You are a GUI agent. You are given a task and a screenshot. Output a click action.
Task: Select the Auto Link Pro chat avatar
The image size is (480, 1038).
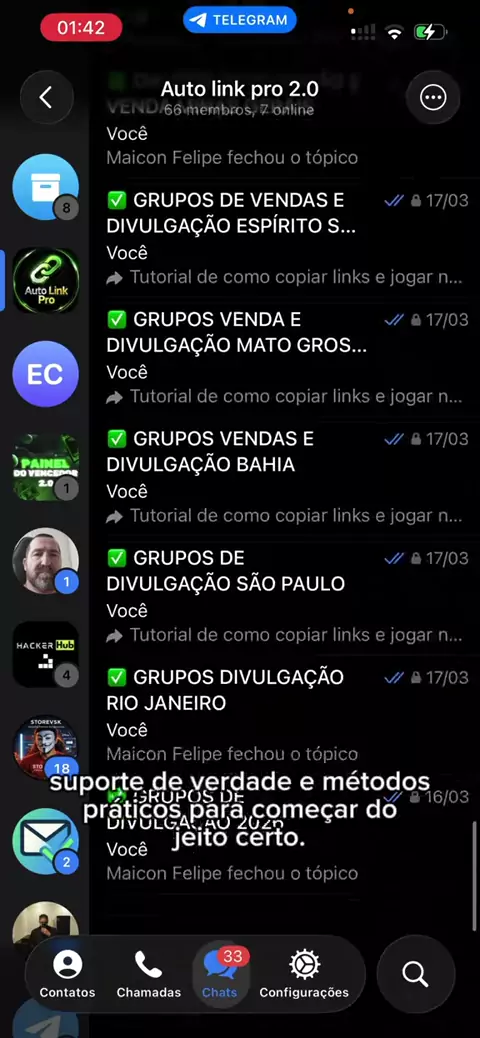click(46, 280)
